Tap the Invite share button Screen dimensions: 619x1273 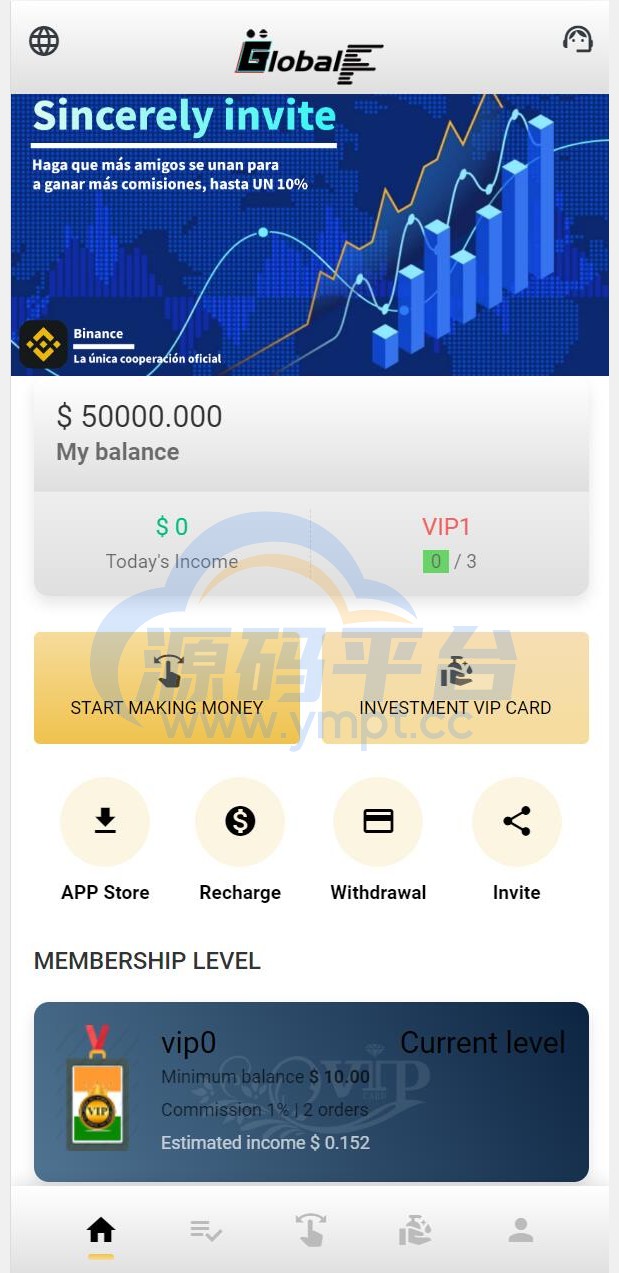[516, 822]
